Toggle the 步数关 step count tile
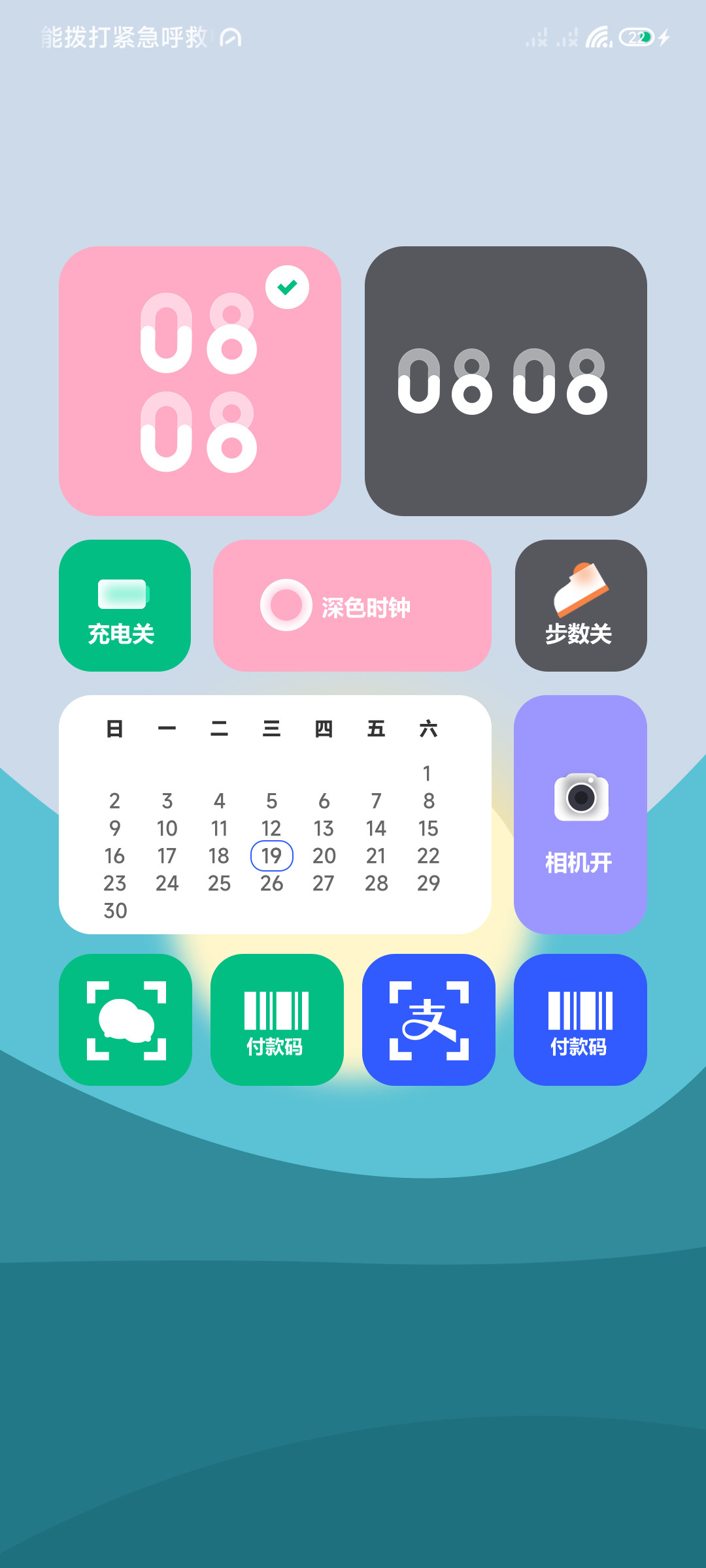 (x=581, y=606)
